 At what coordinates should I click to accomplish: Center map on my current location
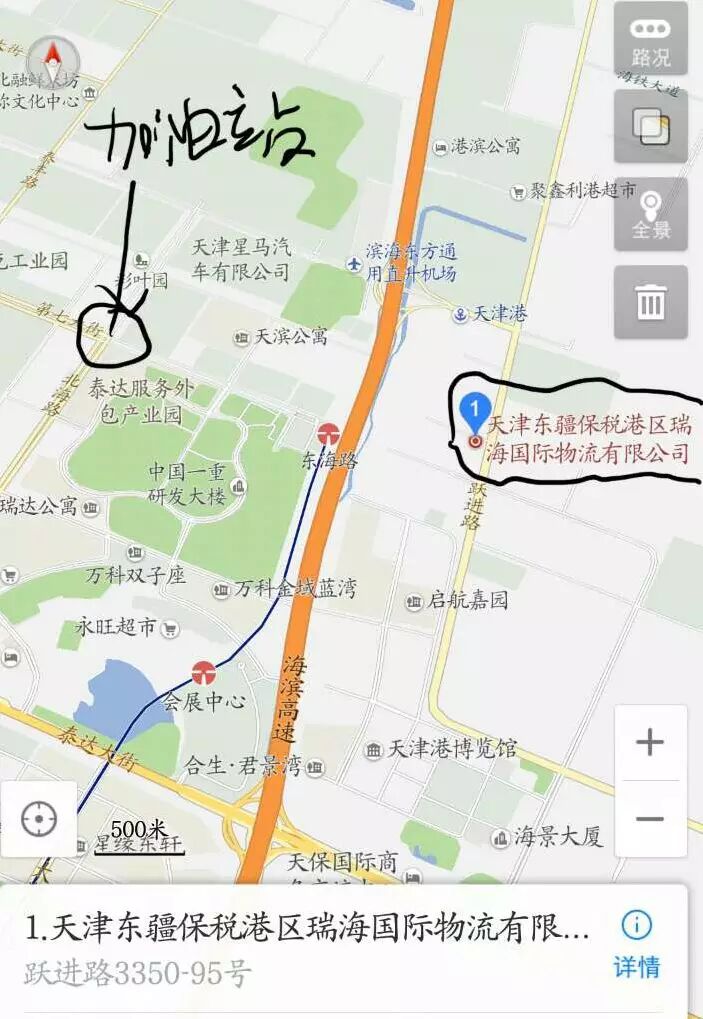(39, 819)
